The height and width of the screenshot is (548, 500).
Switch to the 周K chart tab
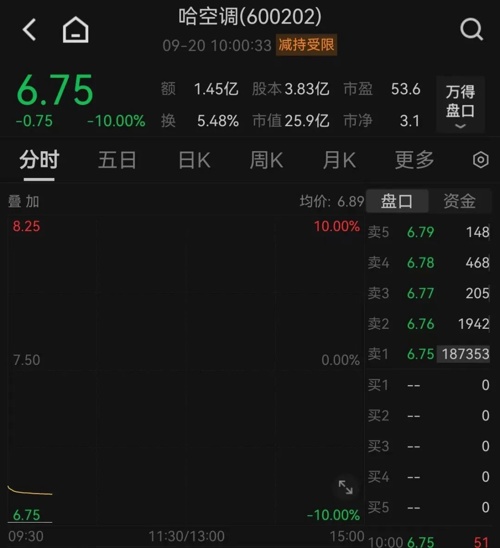coord(266,160)
